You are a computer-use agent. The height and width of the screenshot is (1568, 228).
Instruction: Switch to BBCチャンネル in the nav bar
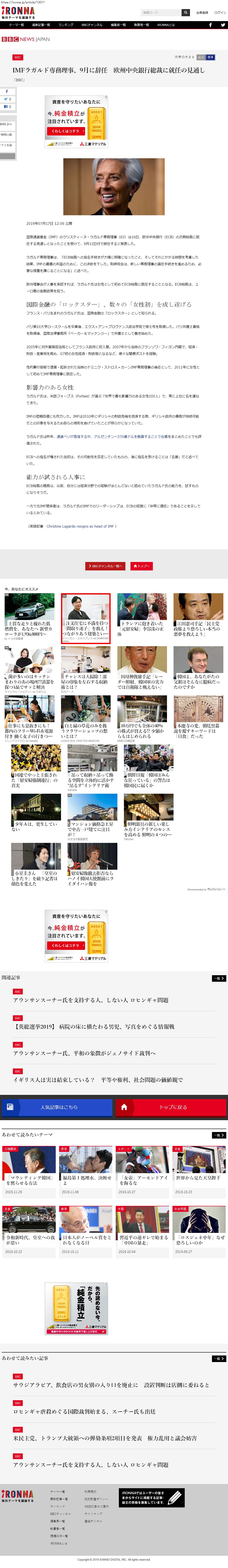coord(92,25)
